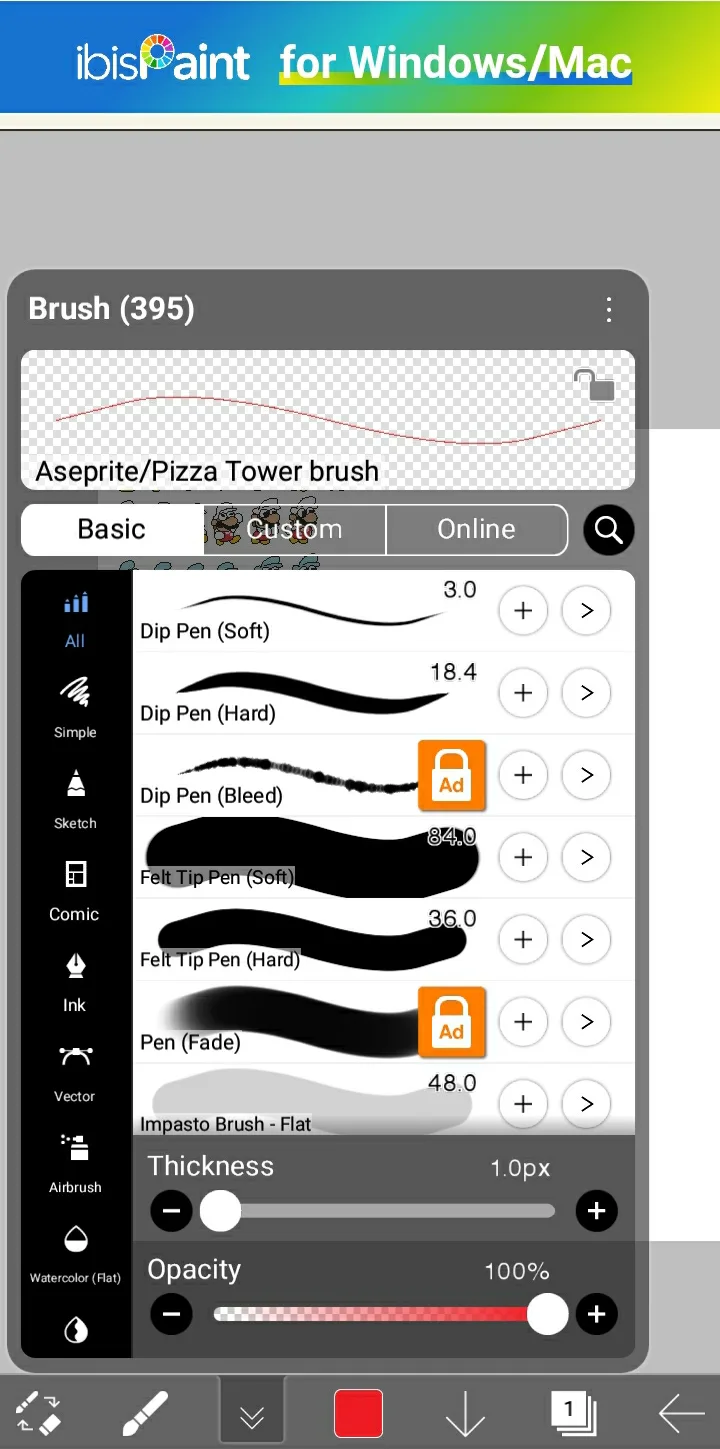Add Dip Pen (Soft) with plus button

(x=523, y=611)
